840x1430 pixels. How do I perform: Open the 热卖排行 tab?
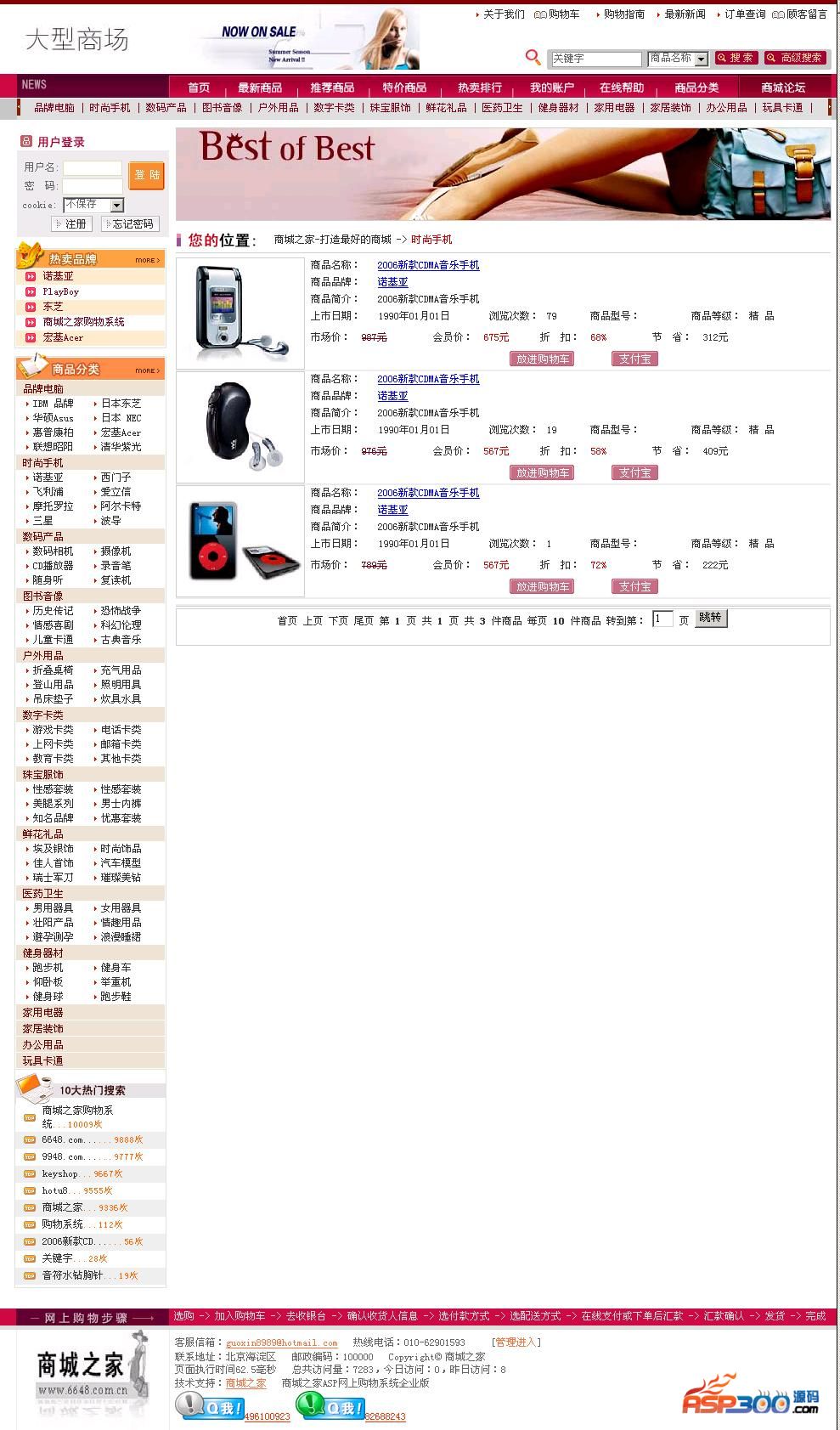(479, 88)
